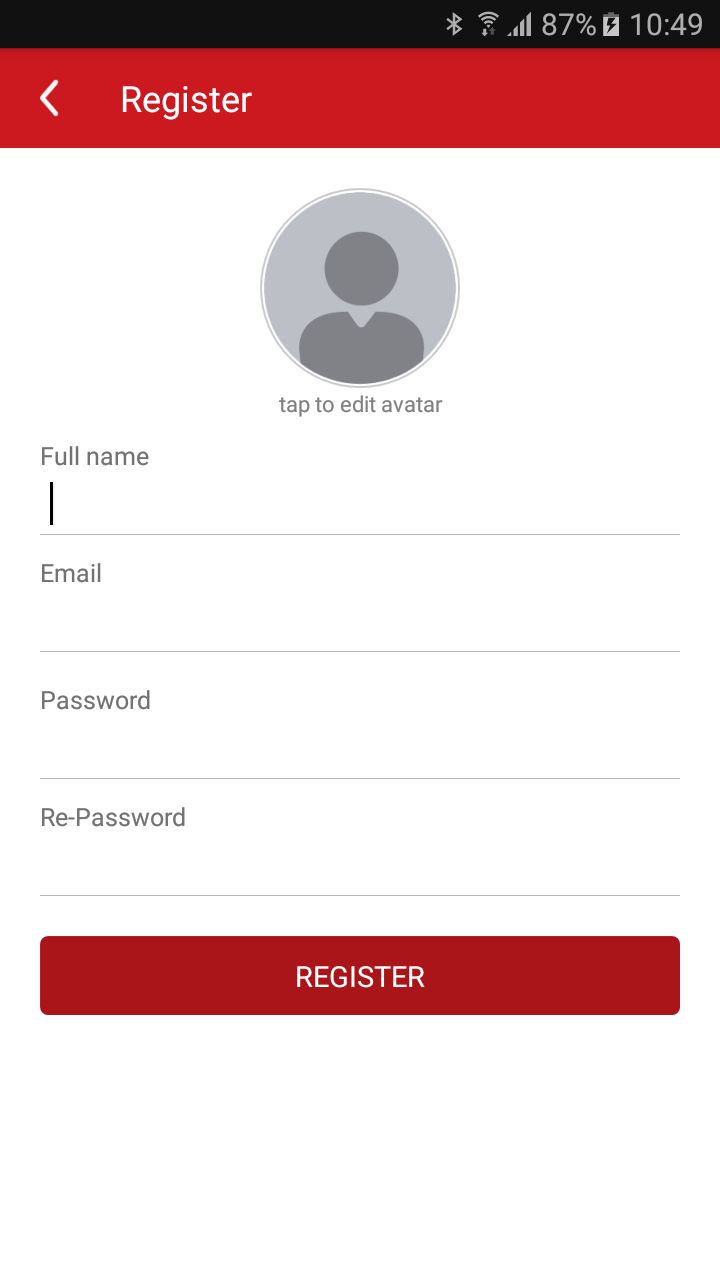Focus the Full name field

point(360,504)
